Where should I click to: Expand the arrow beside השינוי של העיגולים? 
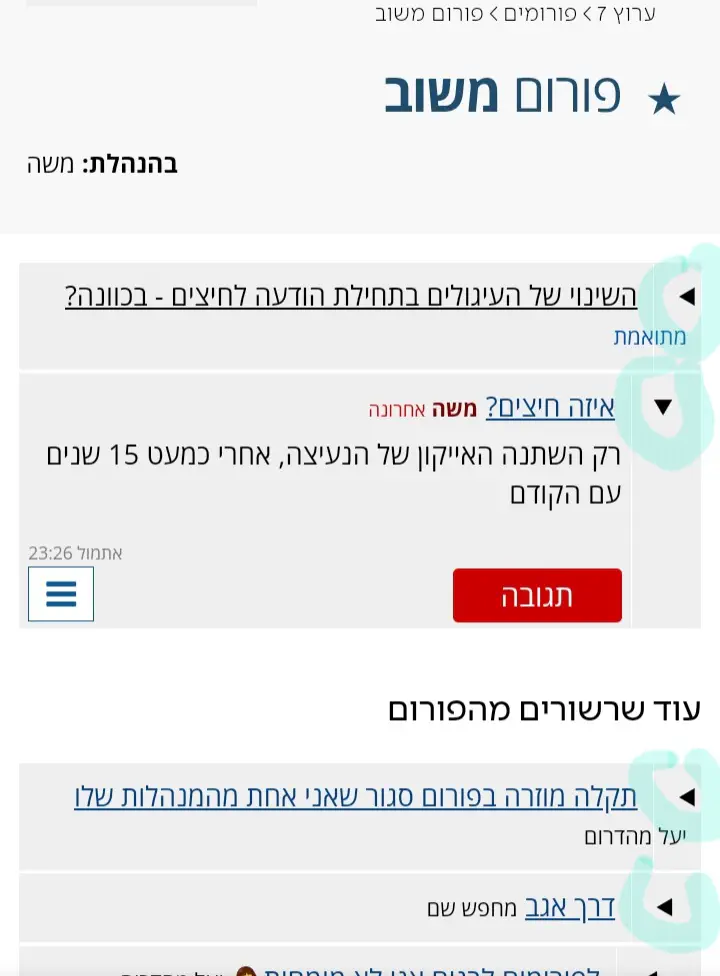pos(686,297)
